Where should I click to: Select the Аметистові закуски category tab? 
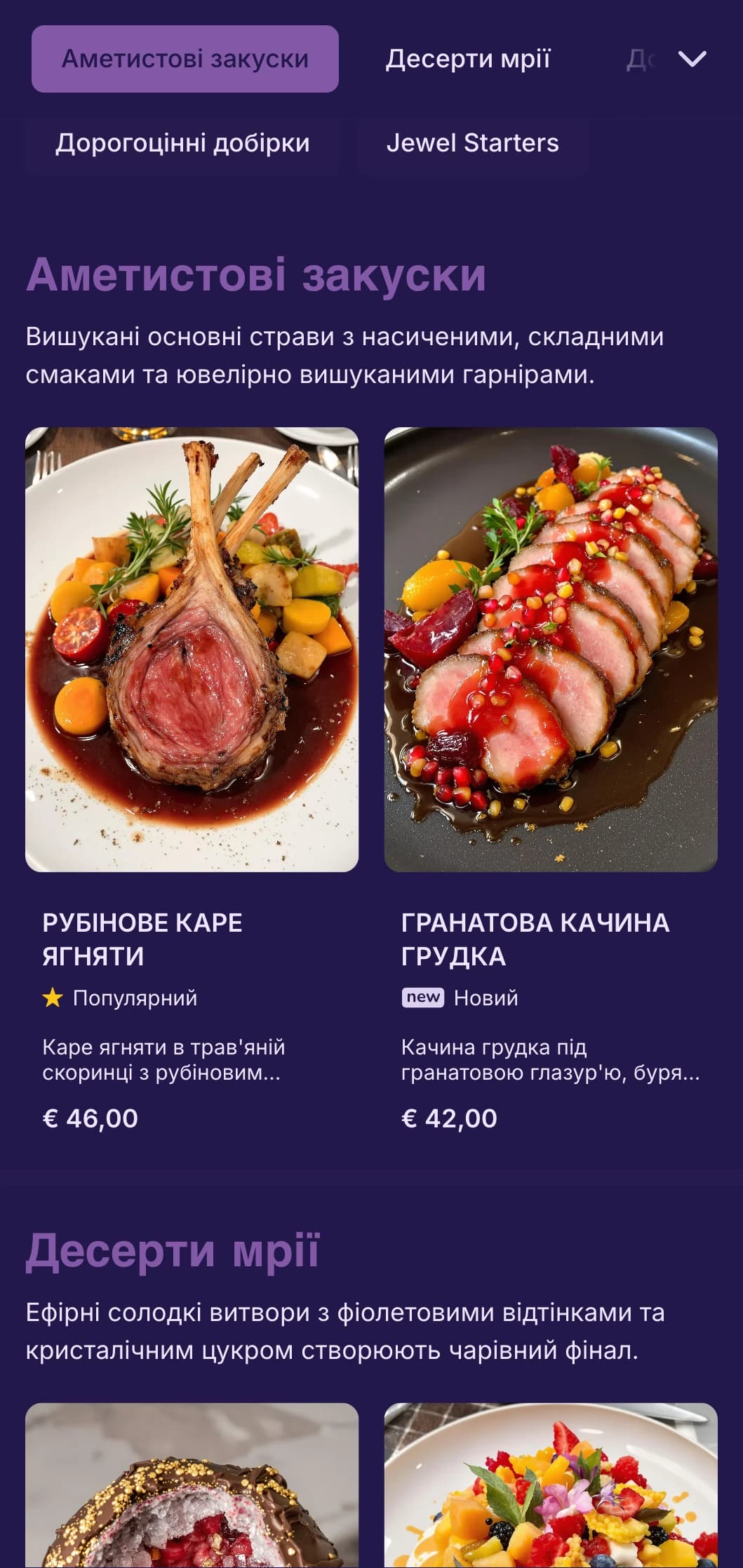tap(185, 59)
